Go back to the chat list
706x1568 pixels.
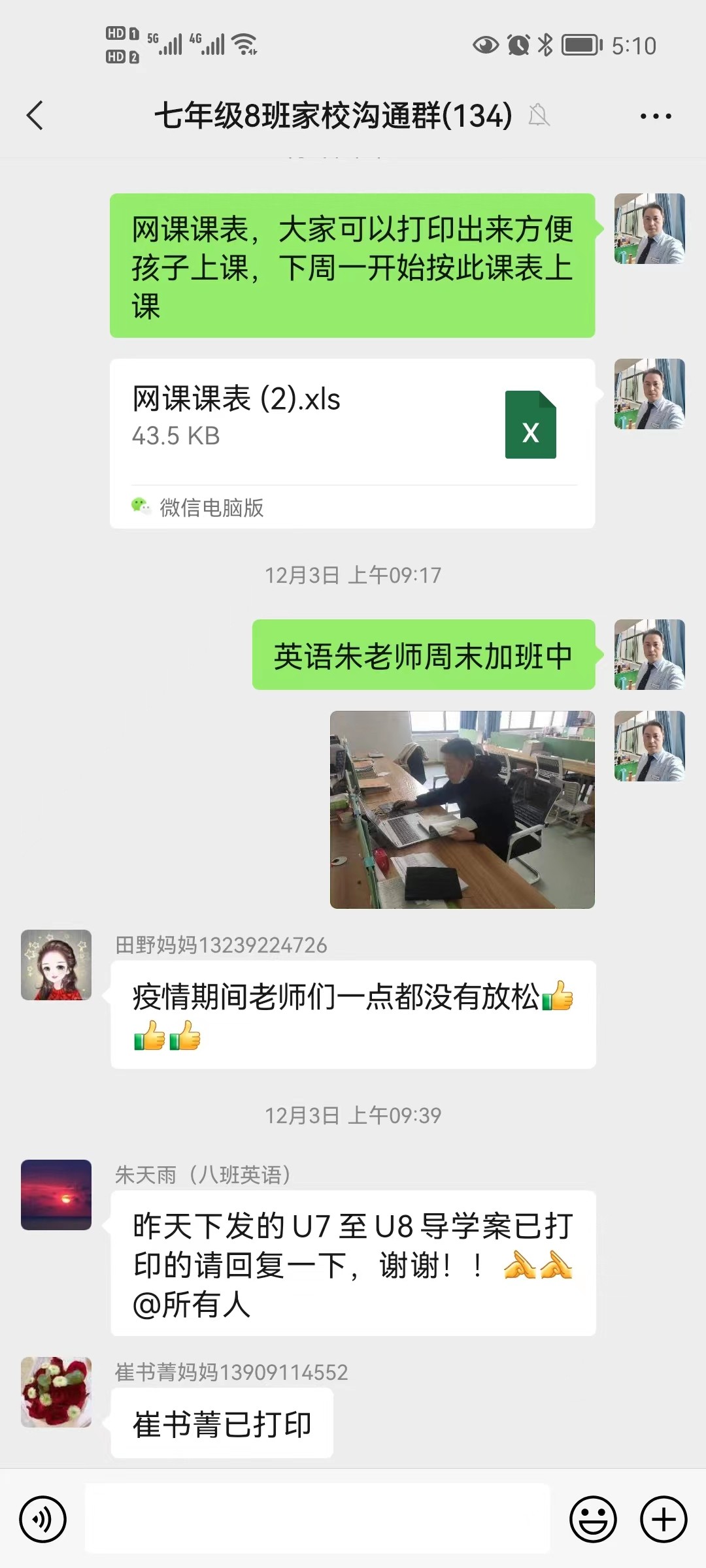pos(35,116)
